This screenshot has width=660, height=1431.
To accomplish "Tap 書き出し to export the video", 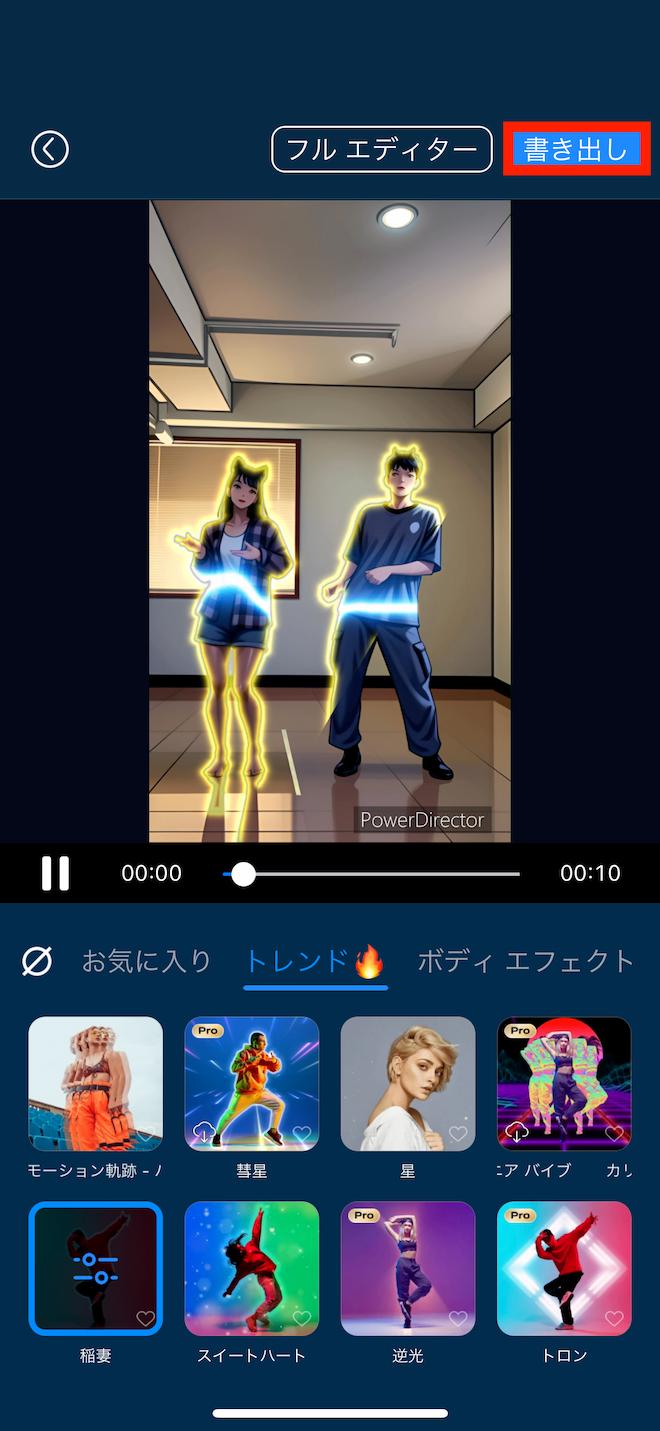I will (577, 149).
